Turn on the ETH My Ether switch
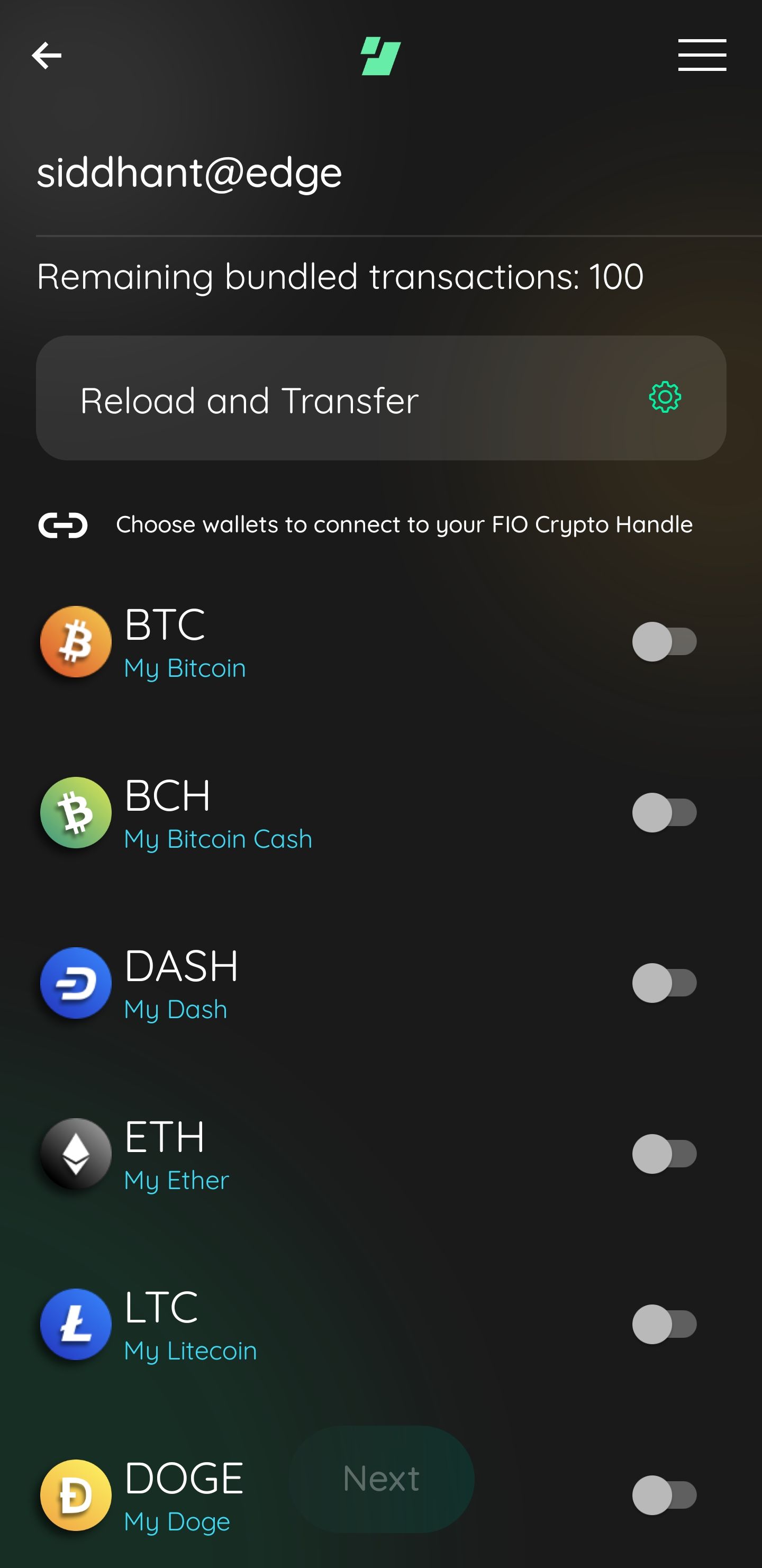Image resolution: width=762 pixels, height=1568 pixels. [664, 1154]
